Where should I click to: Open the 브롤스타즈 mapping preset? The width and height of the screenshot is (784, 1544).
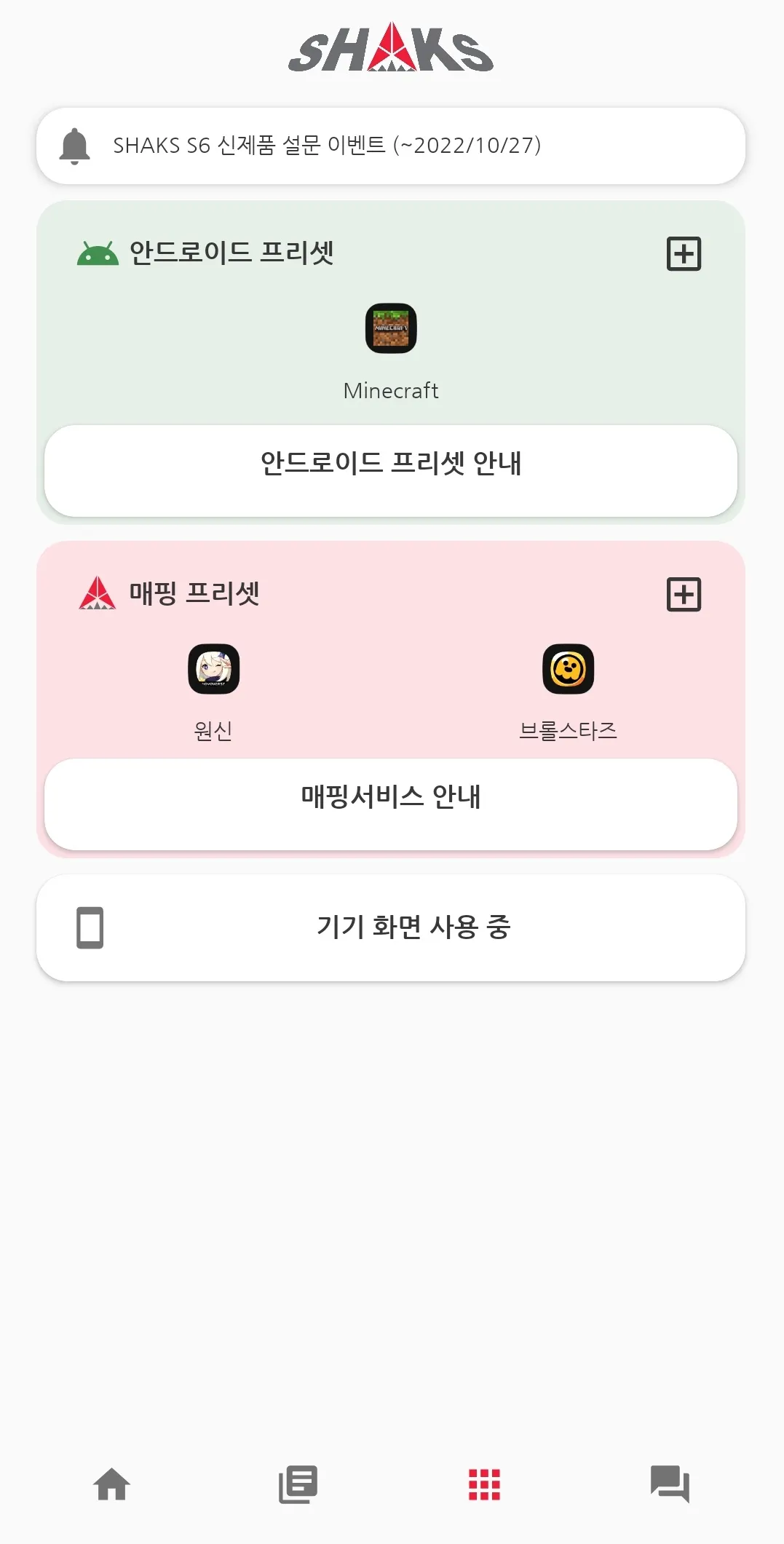pyautogui.click(x=568, y=670)
